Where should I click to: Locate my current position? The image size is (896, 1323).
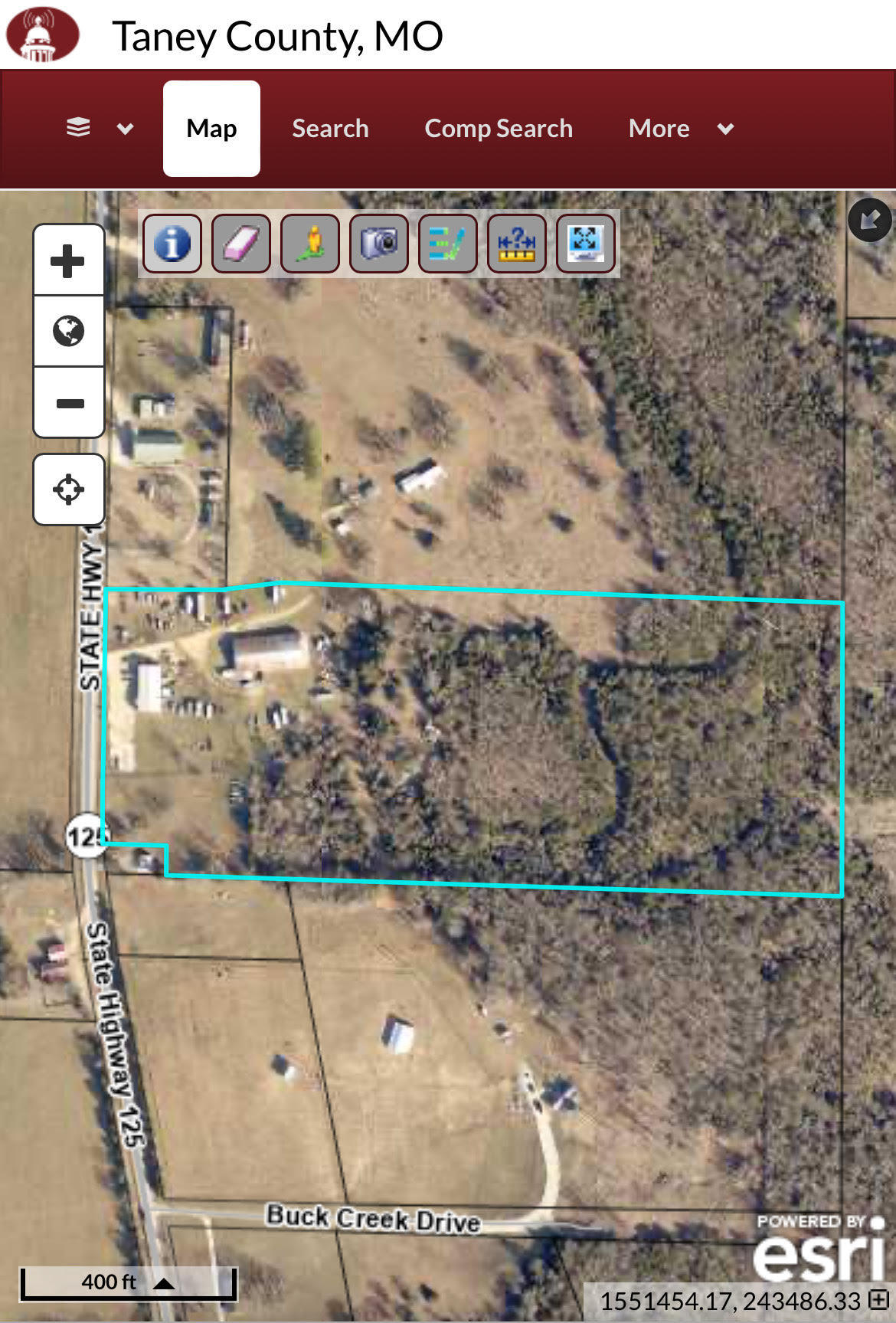[x=68, y=490]
